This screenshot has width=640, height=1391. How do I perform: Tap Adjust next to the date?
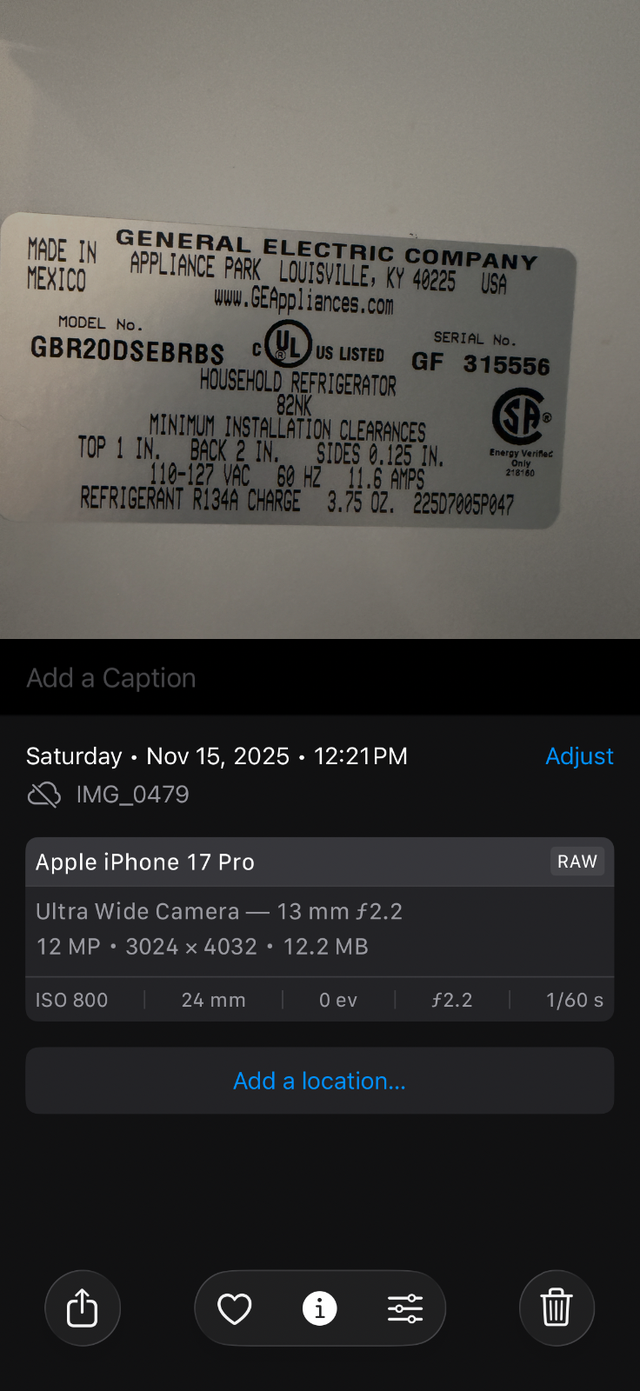point(579,756)
